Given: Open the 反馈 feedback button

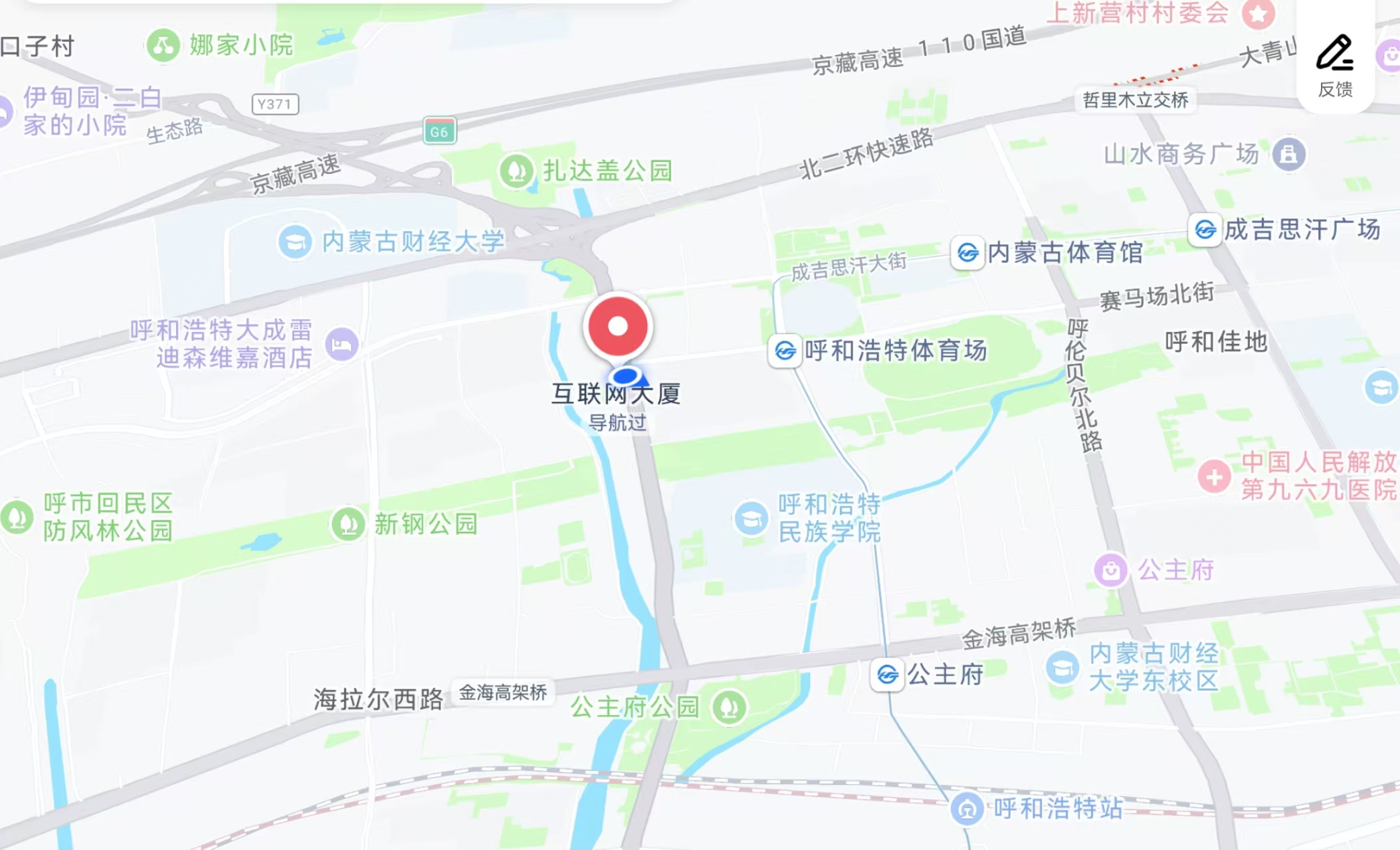Looking at the screenshot, I should click(x=1335, y=64).
